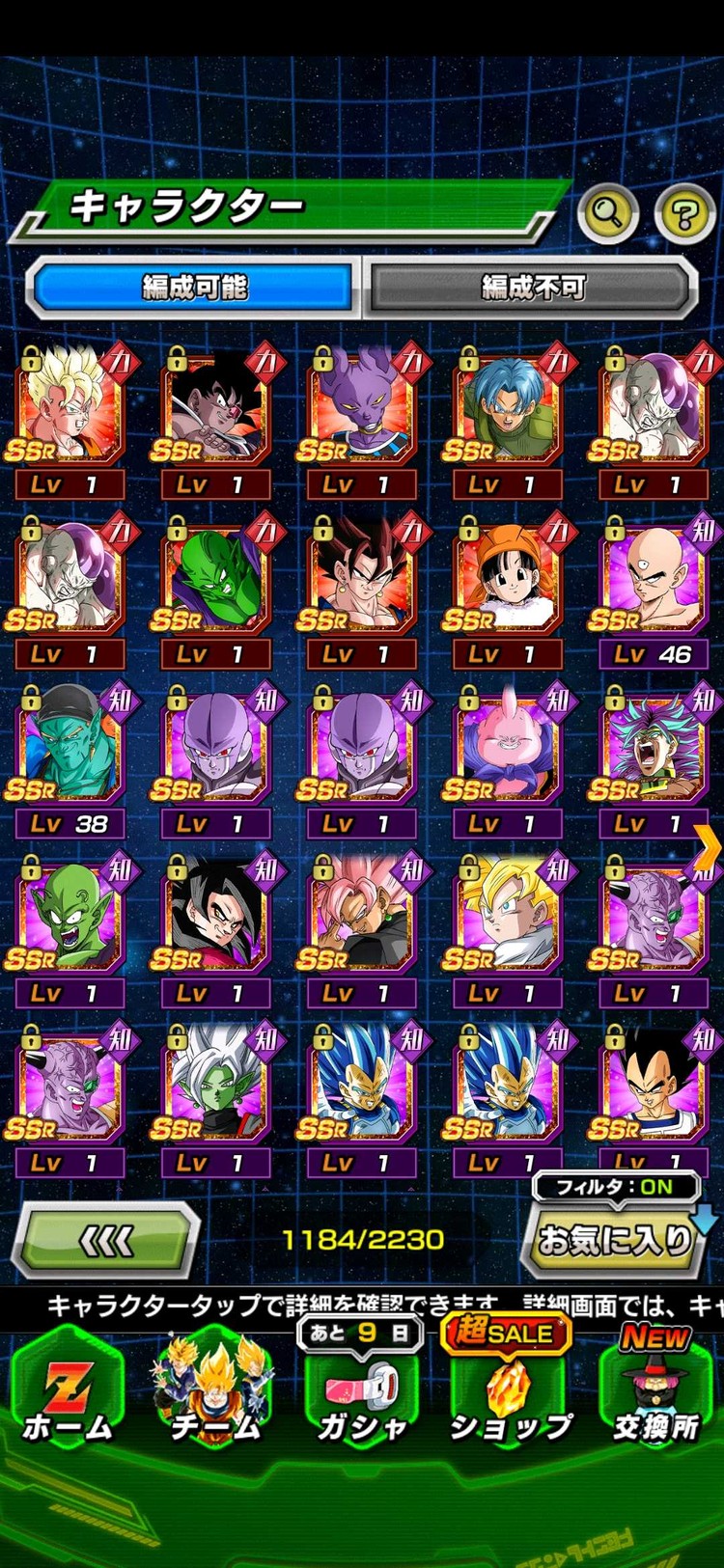724x1568 pixels.
Task: Open the Pan character card
Action: tap(507, 587)
